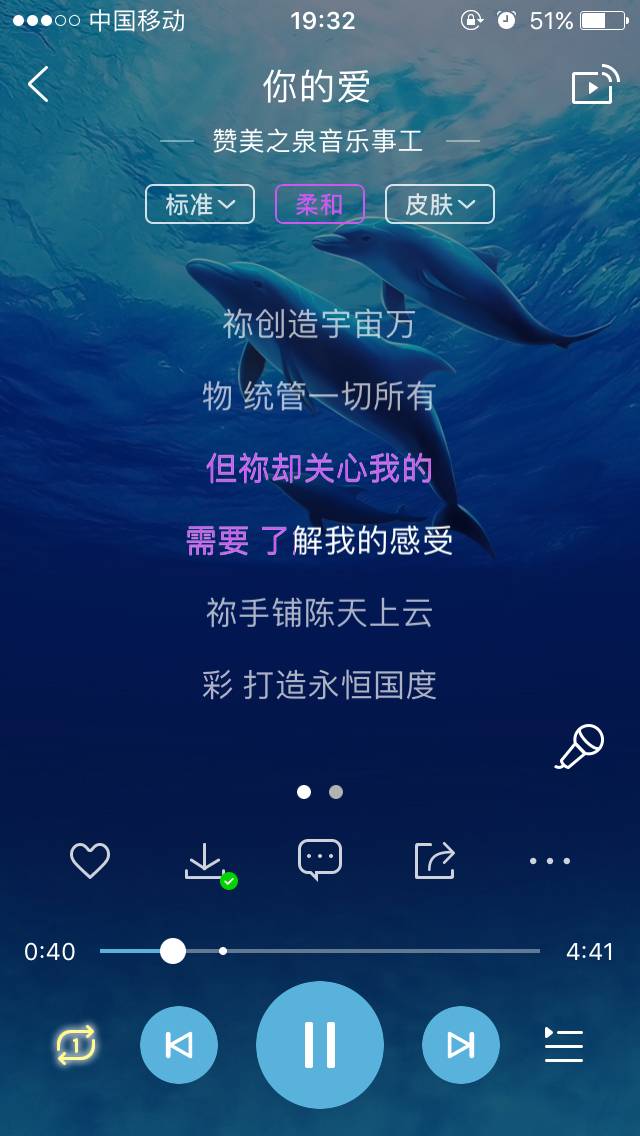Go back from the player screen
Screen dimensions: 640x1136
click(x=38, y=85)
